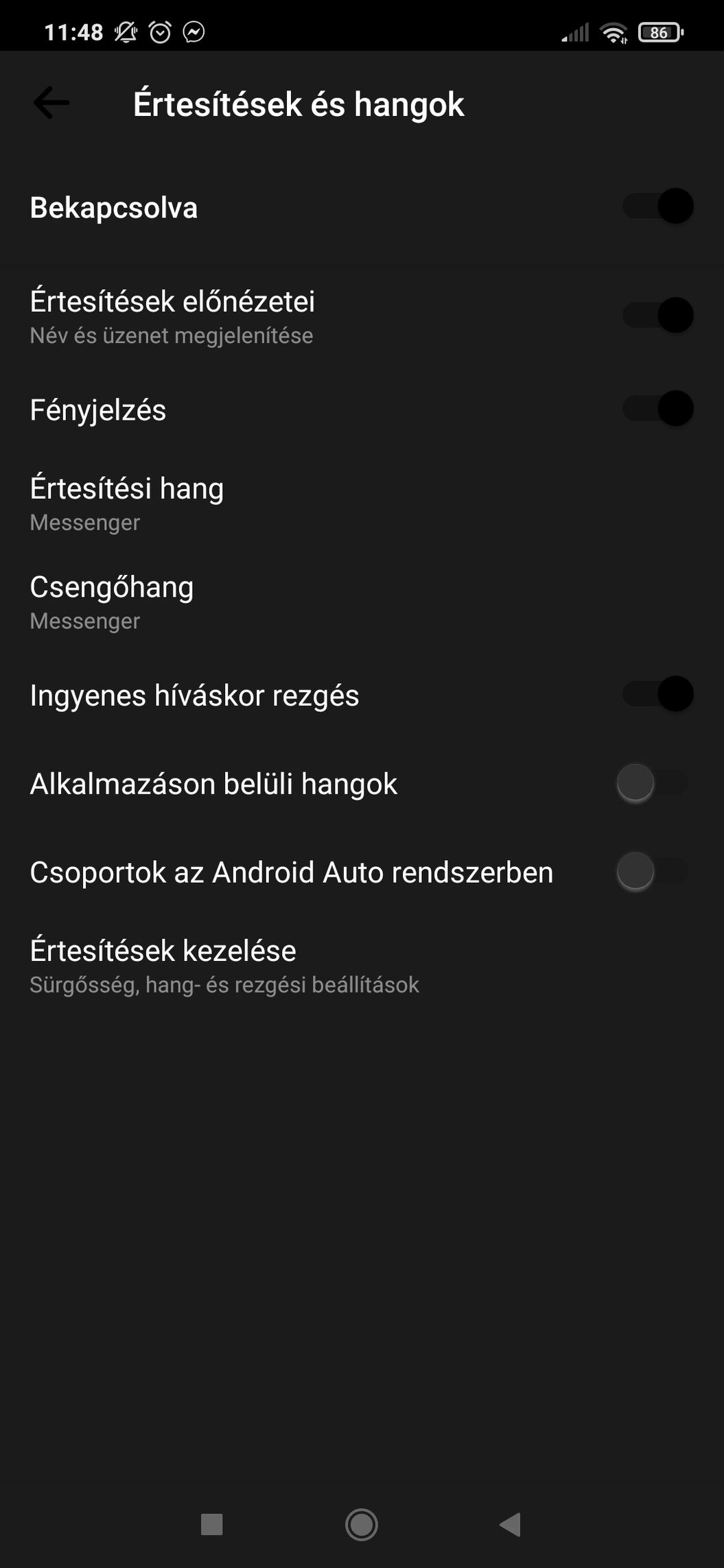Choose a Csengőhang ringtone
The height and width of the screenshot is (1568, 724).
click(112, 602)
